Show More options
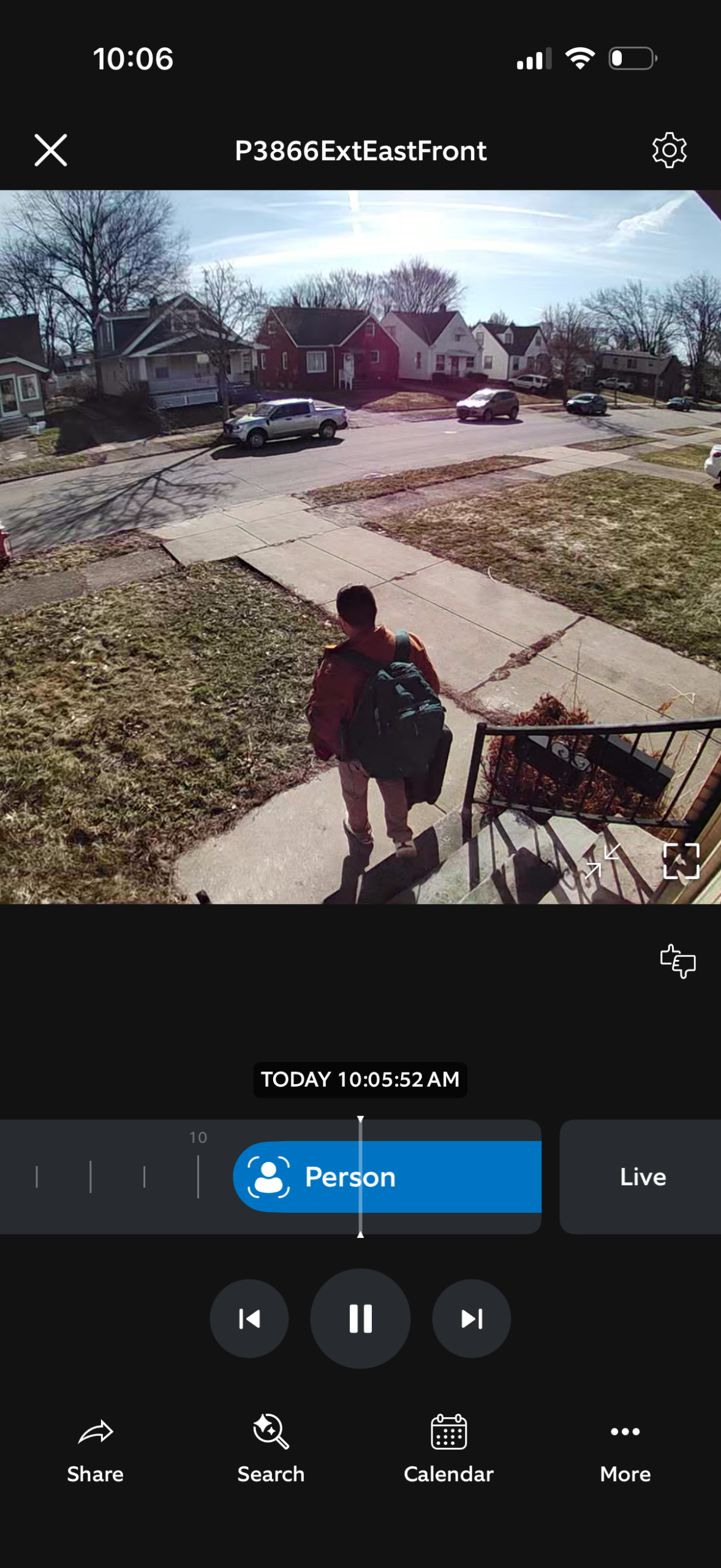 [625, 1448]
